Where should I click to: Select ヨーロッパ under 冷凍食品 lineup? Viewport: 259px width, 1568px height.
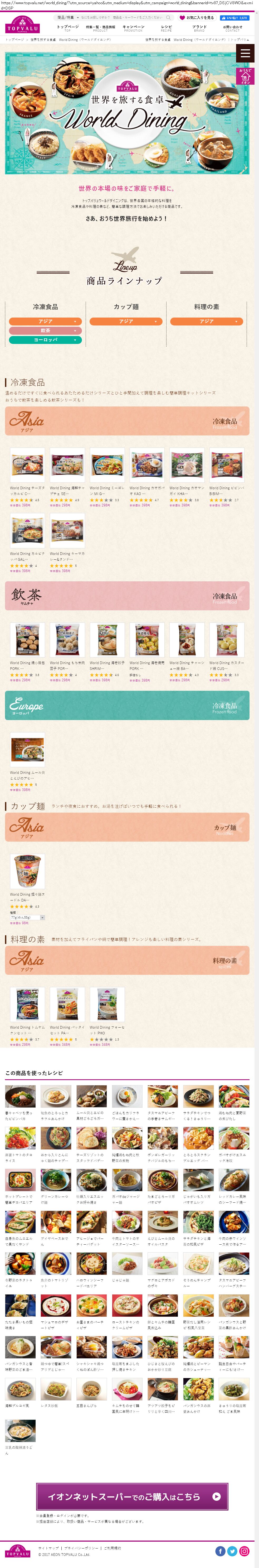click(x=45, y=340)
